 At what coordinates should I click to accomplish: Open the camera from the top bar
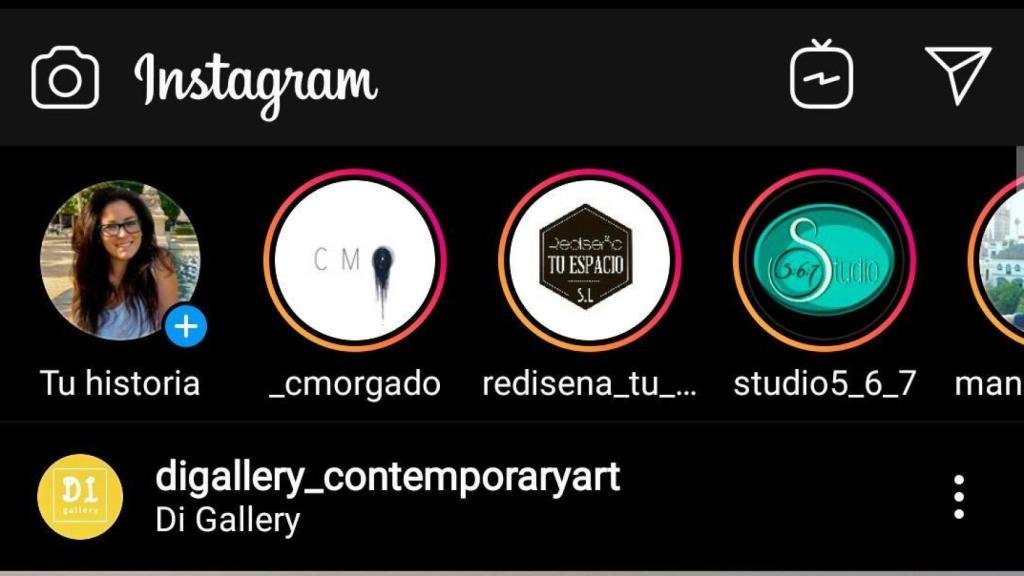[x=65, y=79]
